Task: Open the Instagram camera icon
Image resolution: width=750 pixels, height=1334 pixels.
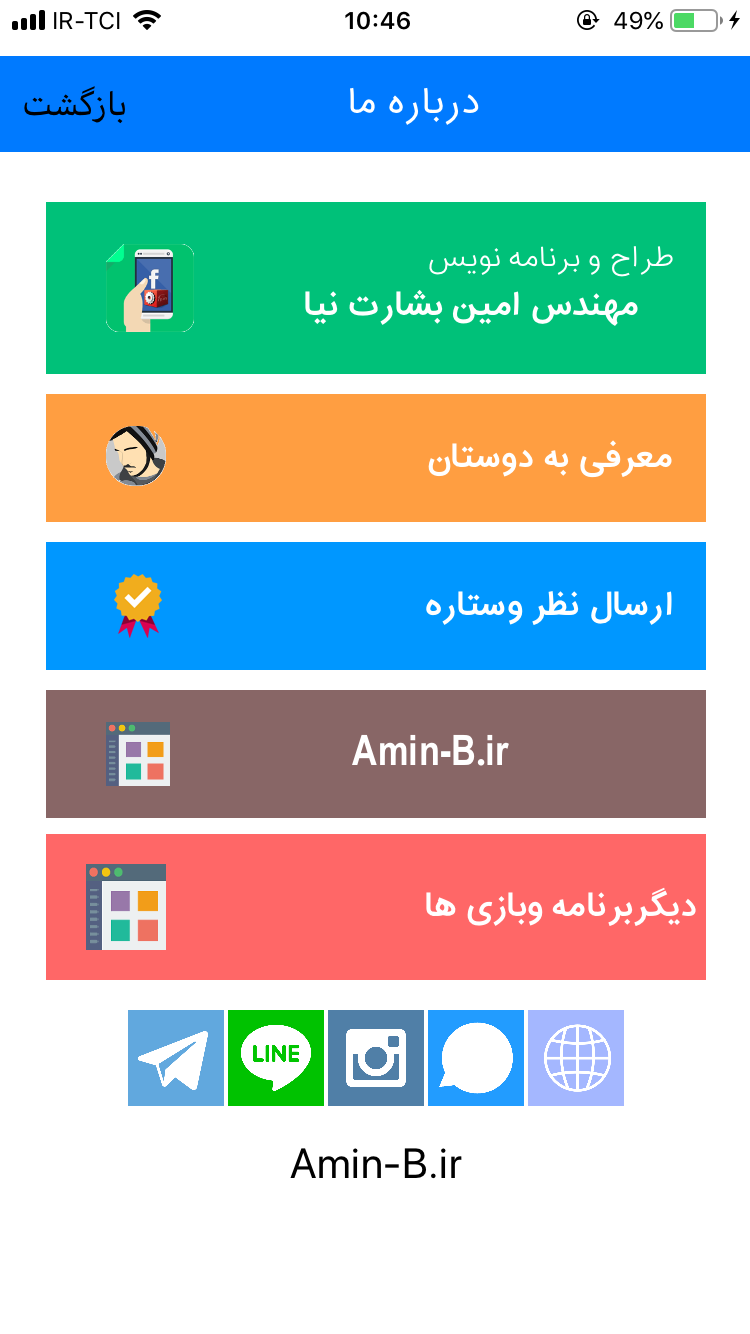Action: point(376,1058)
